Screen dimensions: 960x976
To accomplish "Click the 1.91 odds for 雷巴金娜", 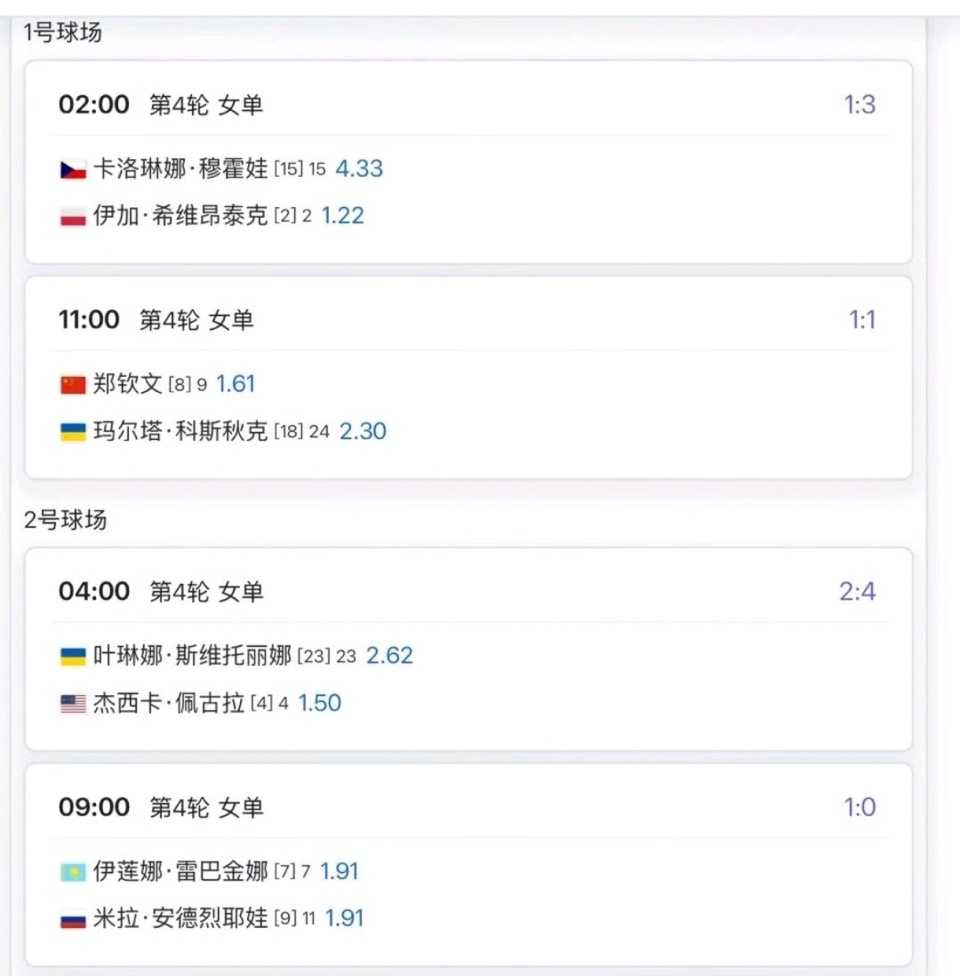I will [x=340, y=871].
